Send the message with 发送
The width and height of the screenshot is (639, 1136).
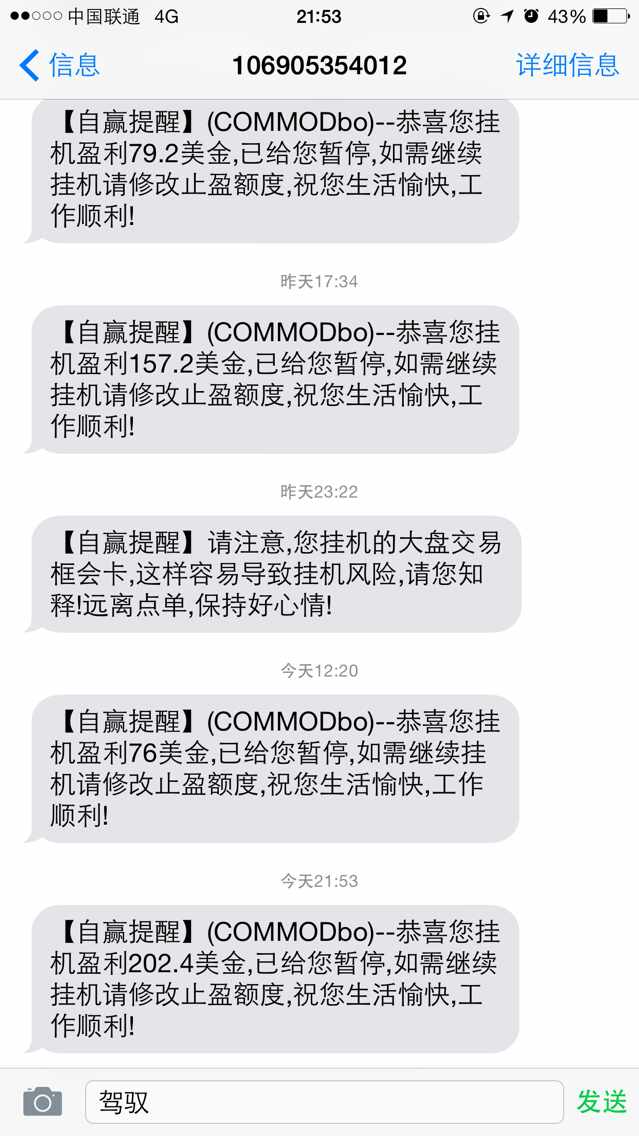[601, 1102]
